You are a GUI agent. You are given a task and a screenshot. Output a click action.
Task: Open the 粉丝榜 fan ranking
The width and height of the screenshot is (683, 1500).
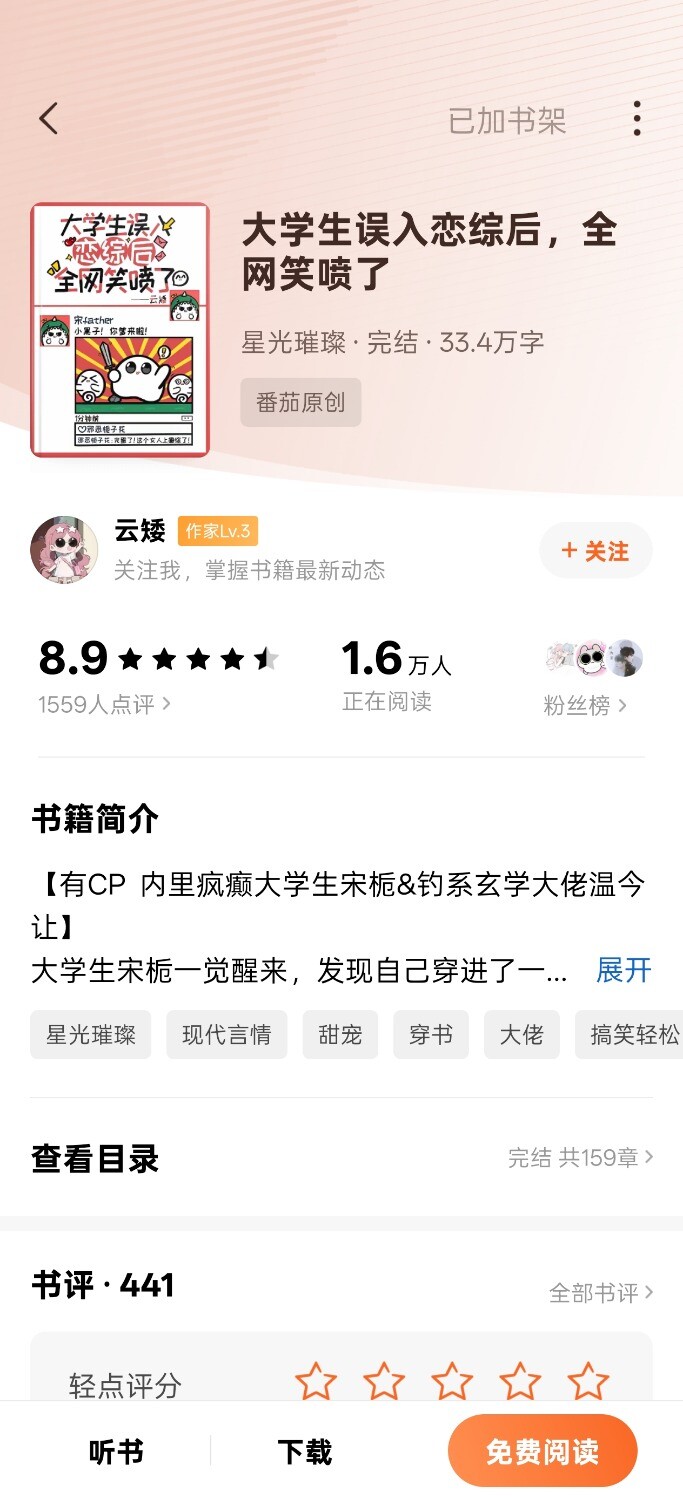tap(585, 705)
